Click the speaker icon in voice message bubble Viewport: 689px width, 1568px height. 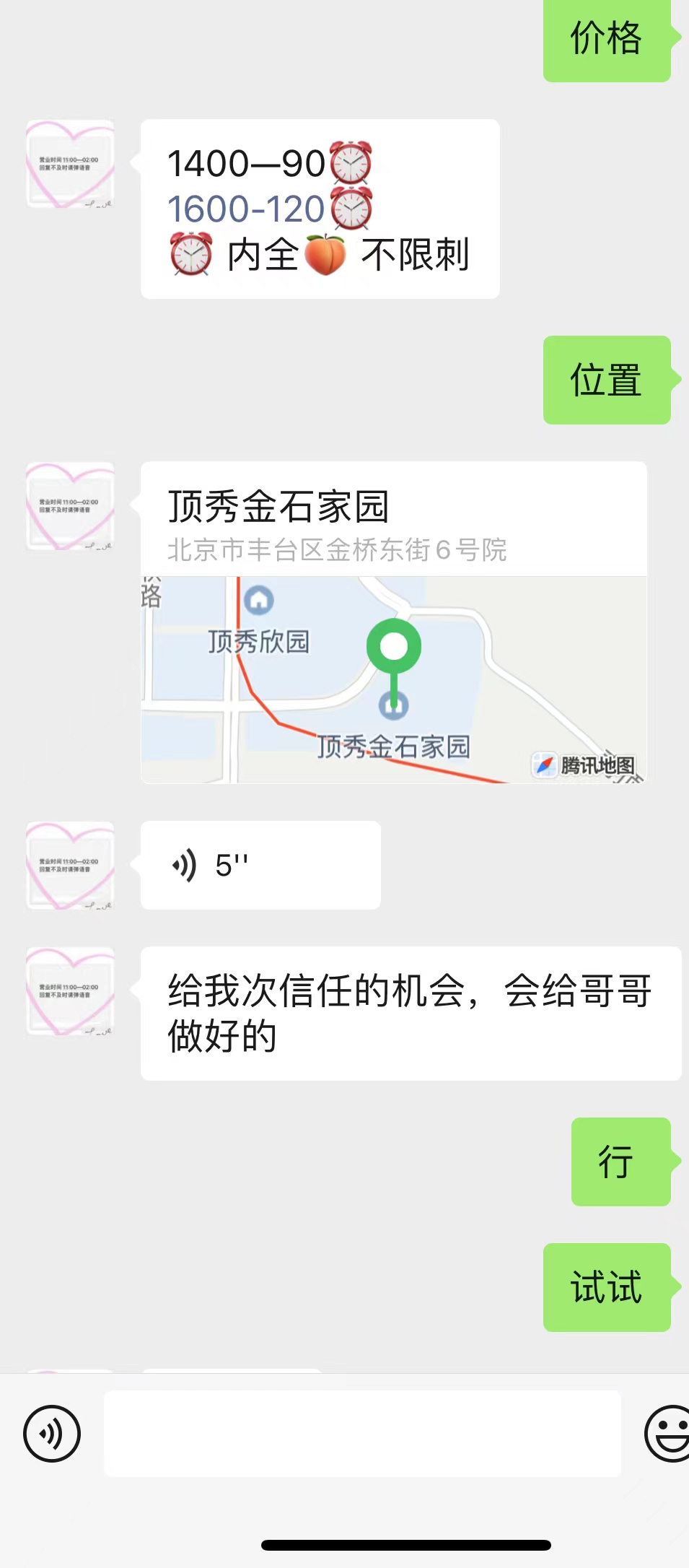(185, 865)
